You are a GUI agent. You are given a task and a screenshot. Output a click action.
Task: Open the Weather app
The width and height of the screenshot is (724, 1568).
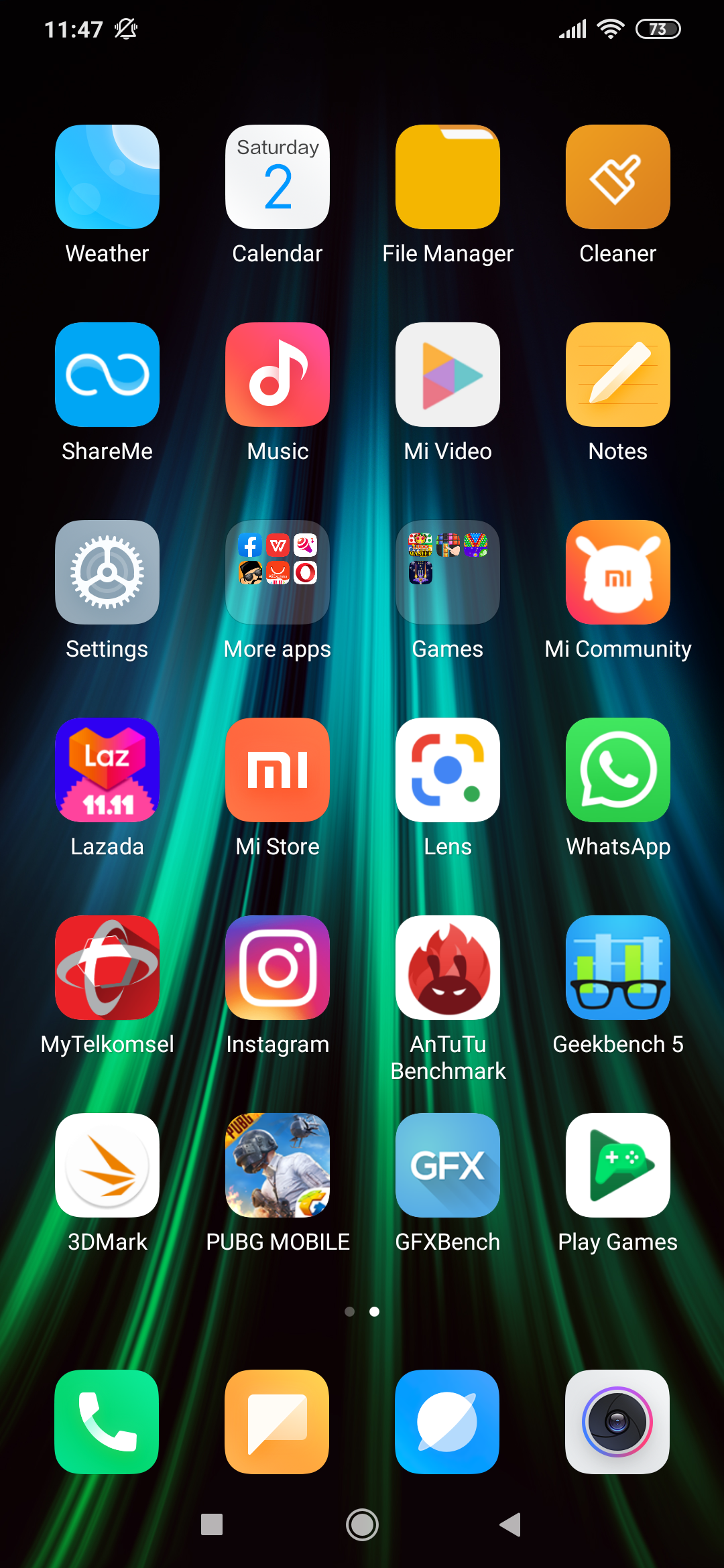pyautogui.click(x=107, y=177)
